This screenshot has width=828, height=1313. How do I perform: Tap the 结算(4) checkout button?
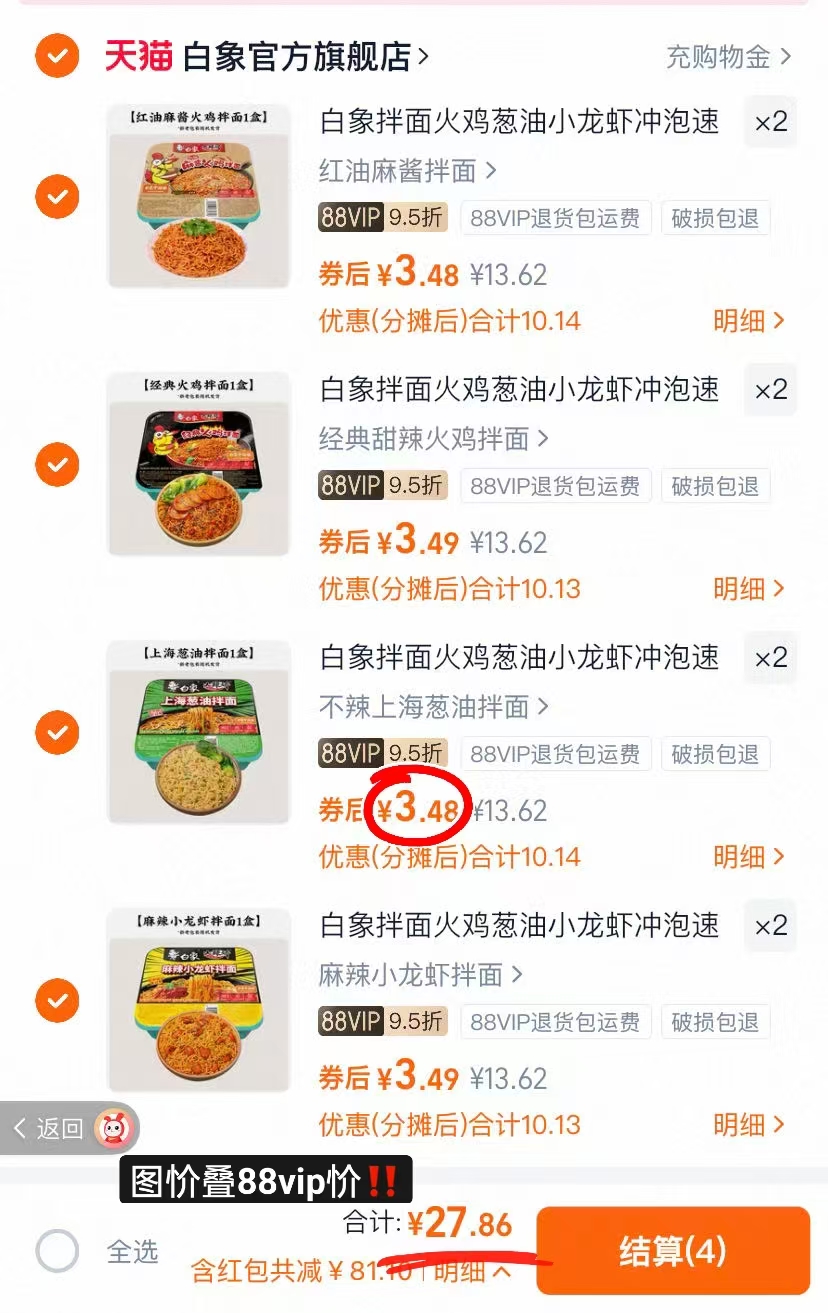(672, 1250)
